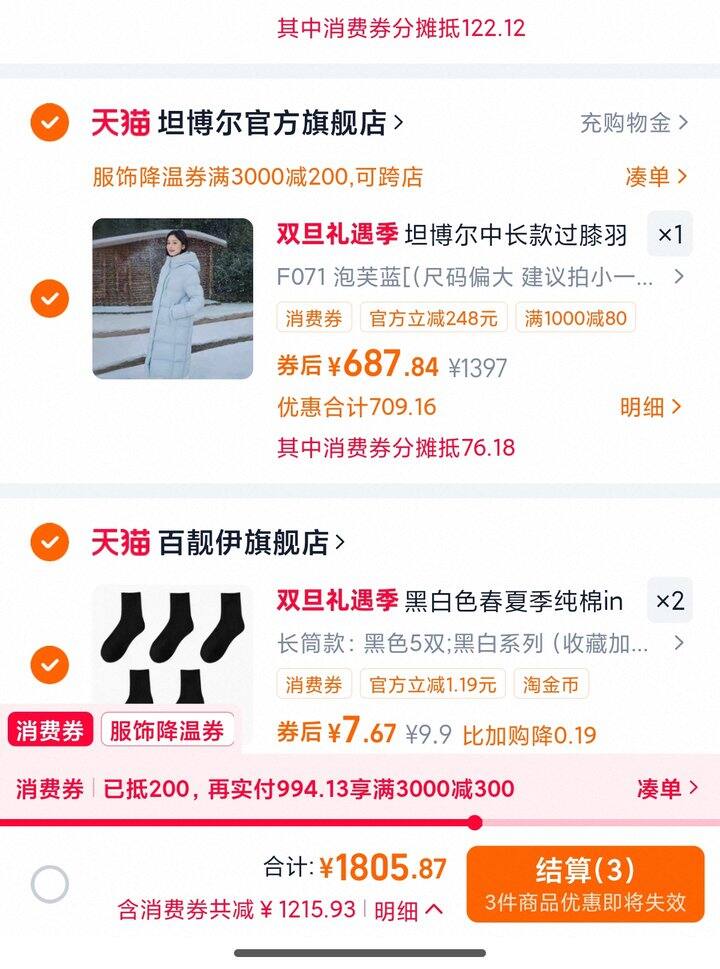The height and width of the screenshot is (969, 720).
Task: Change quantity ×2 for the socks
Action: tap(669, 601)
